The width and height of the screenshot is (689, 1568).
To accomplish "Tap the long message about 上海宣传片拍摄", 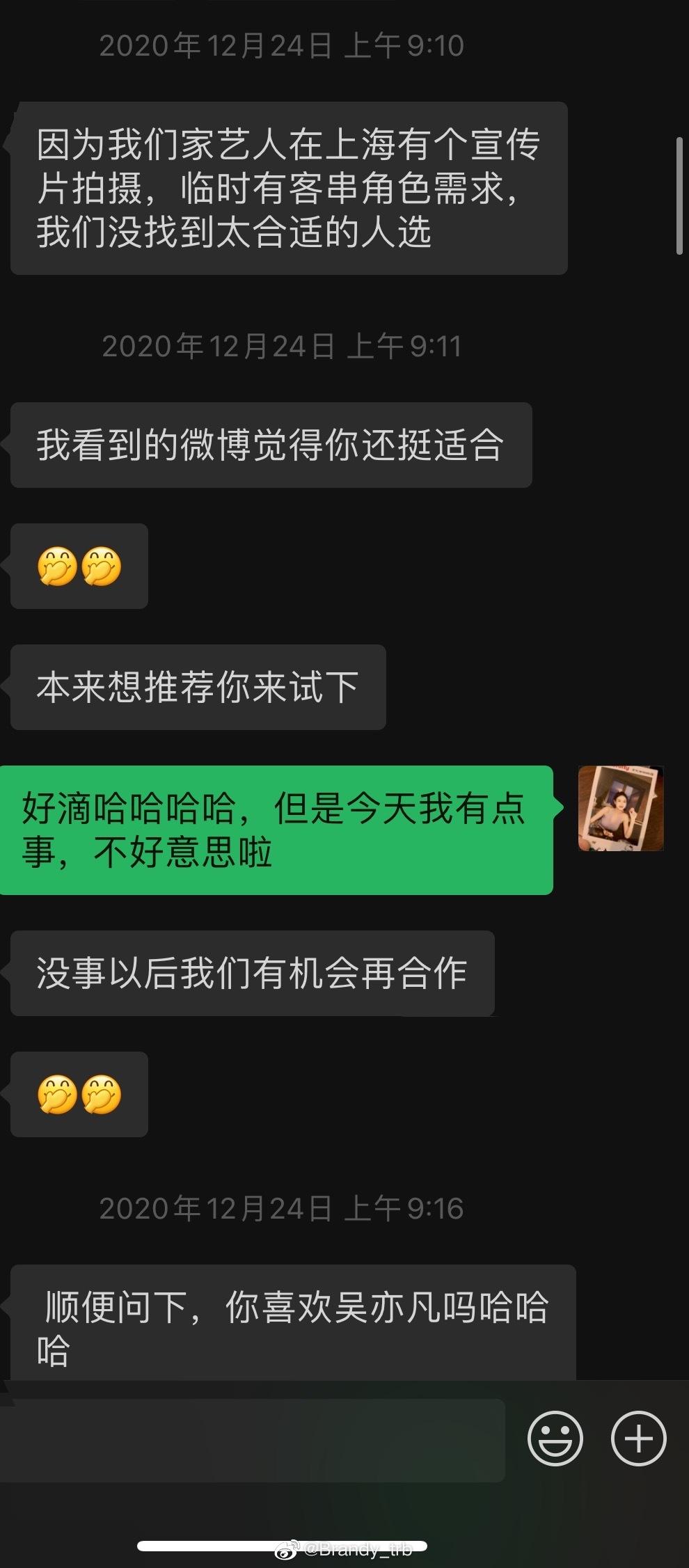I will (x=290, y=187).
